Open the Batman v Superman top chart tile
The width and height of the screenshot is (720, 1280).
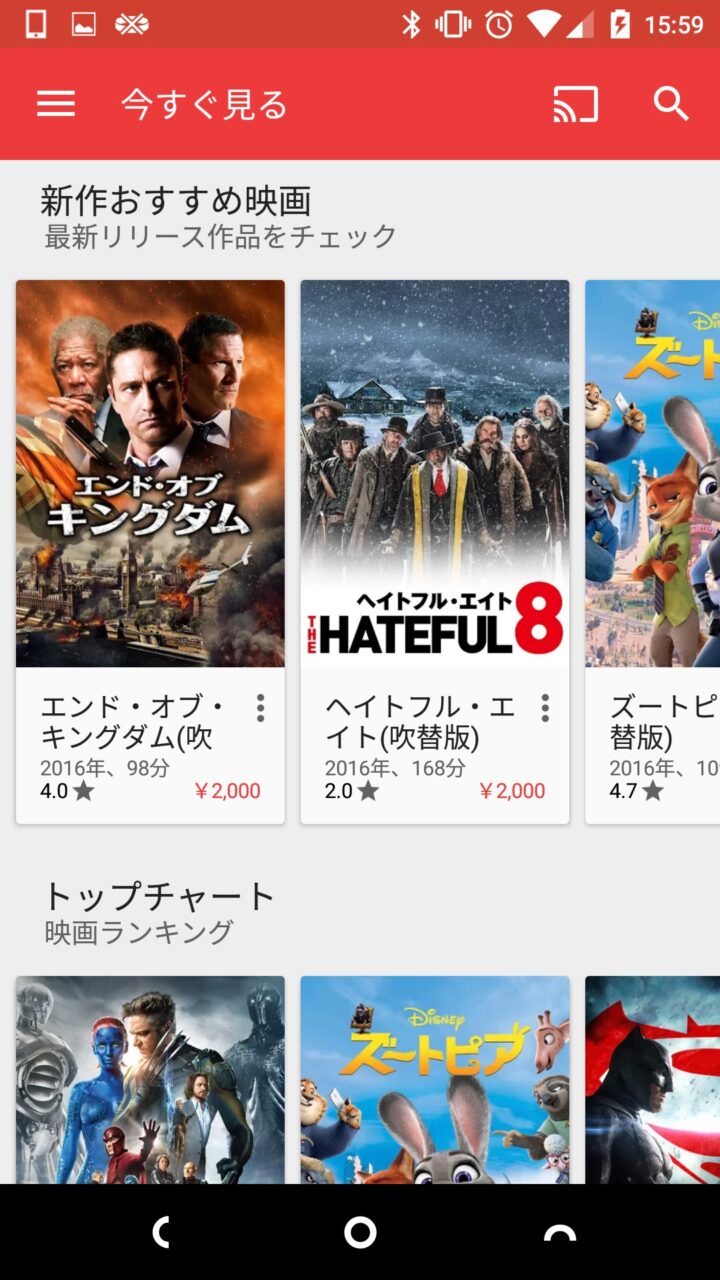(x=652, y=1080)
